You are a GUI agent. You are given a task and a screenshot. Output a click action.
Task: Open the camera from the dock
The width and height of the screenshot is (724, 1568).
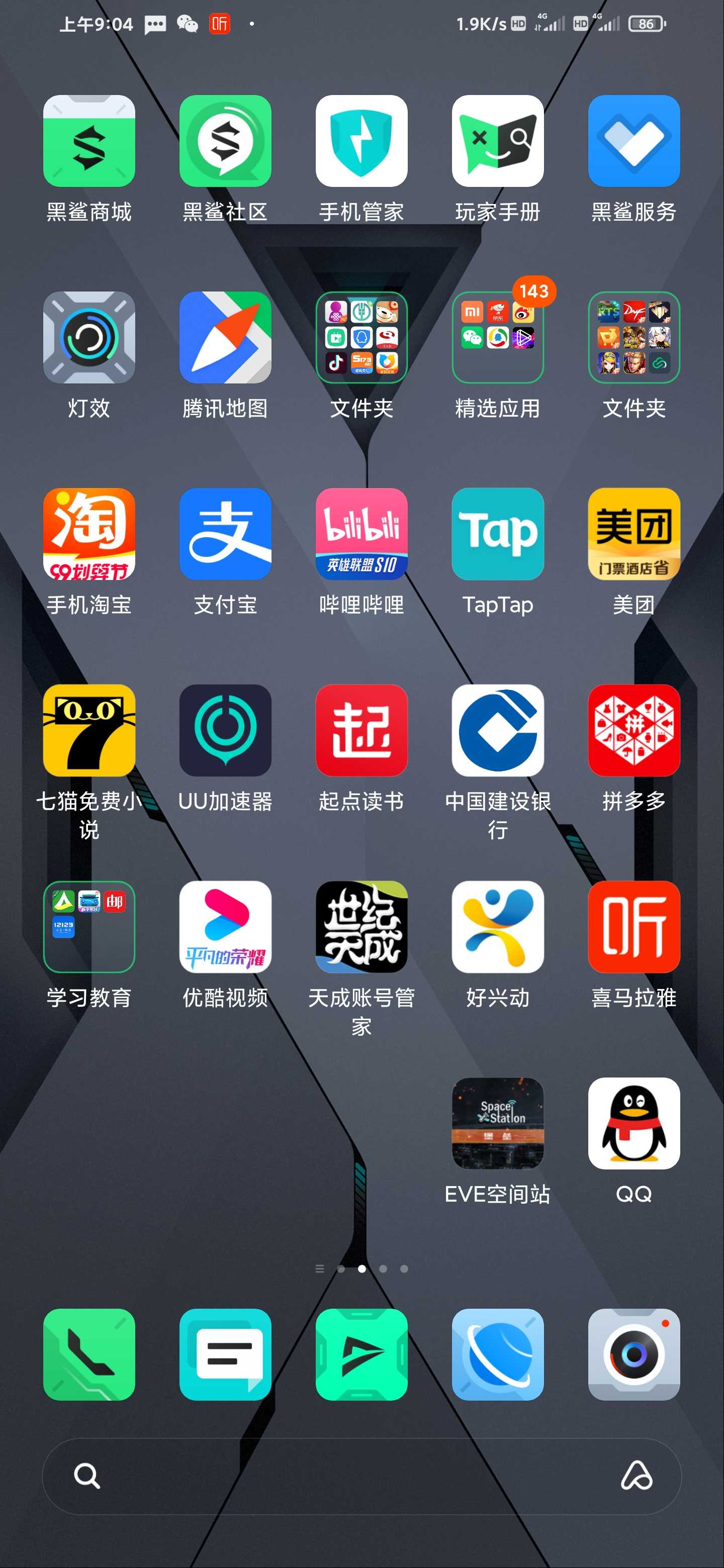tap(634, 1355)
